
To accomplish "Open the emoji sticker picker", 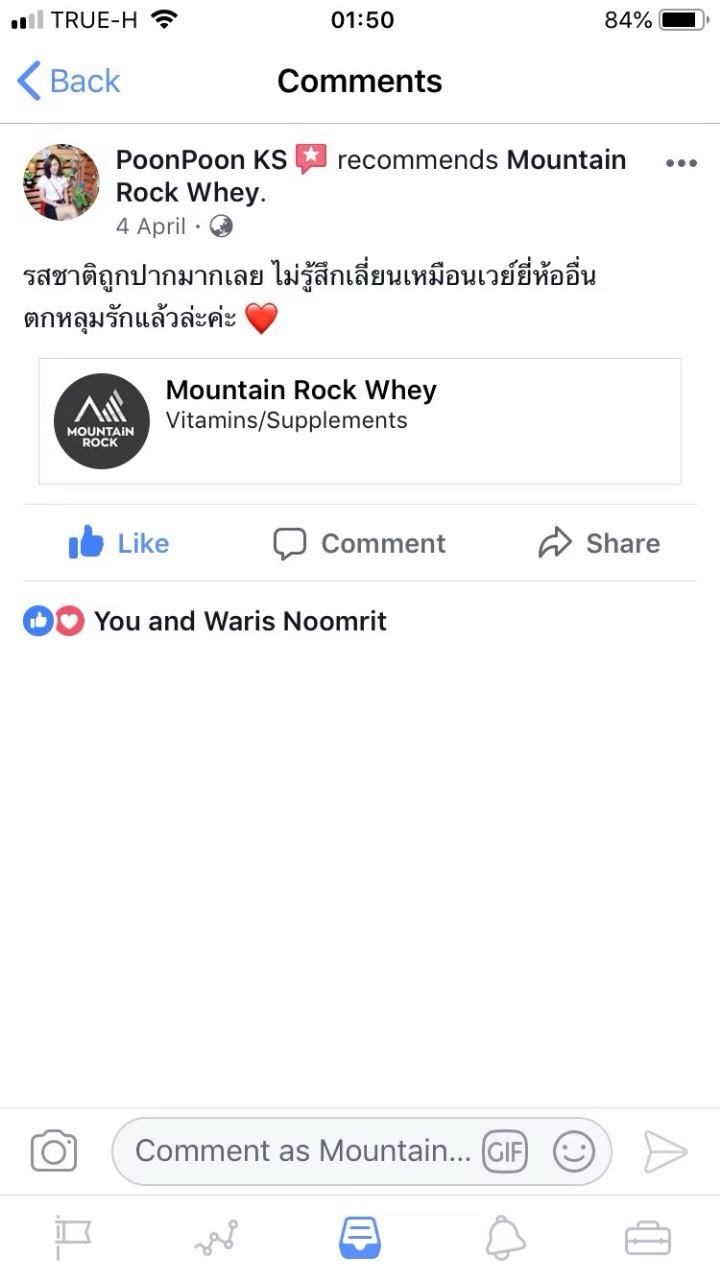I will (x=574, y=1151).
